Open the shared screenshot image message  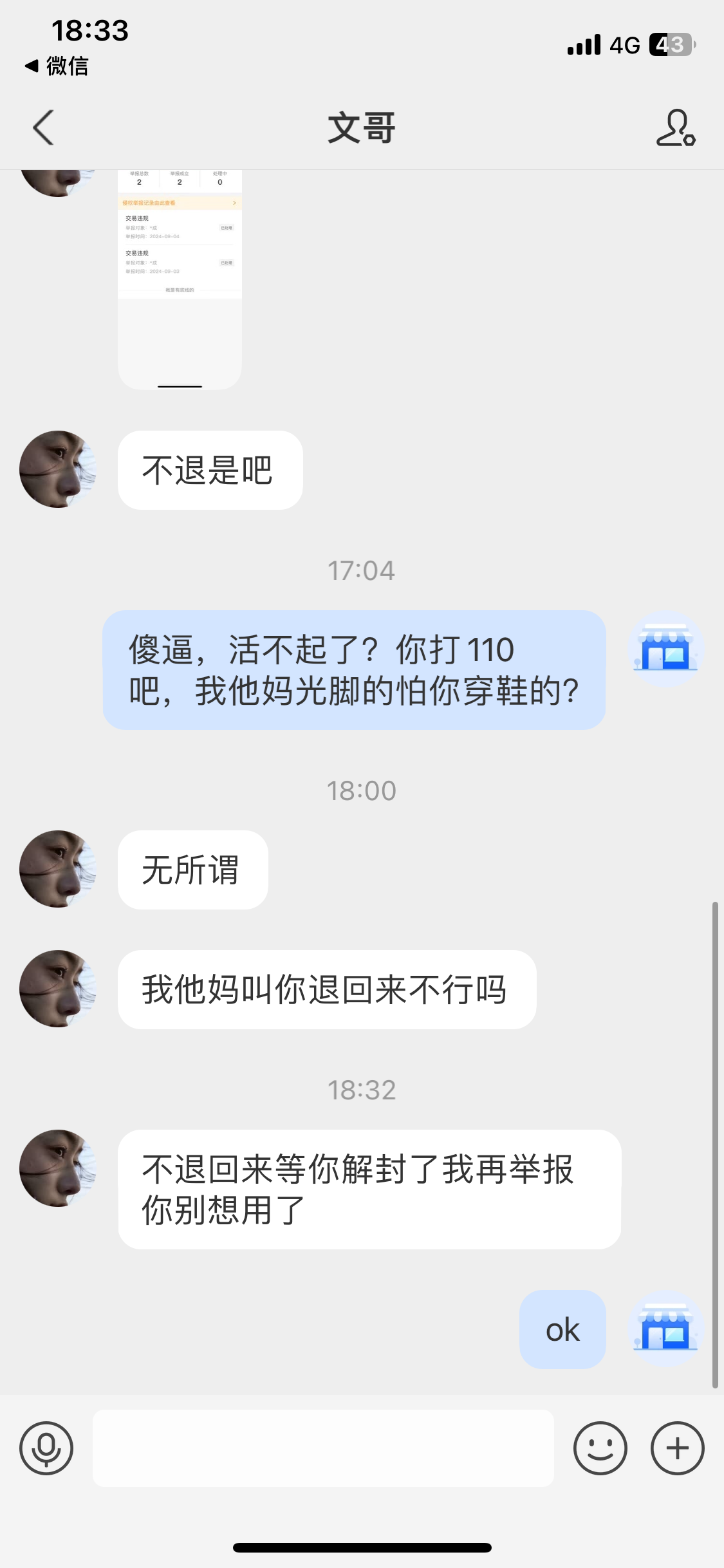(x=180, y=278)
